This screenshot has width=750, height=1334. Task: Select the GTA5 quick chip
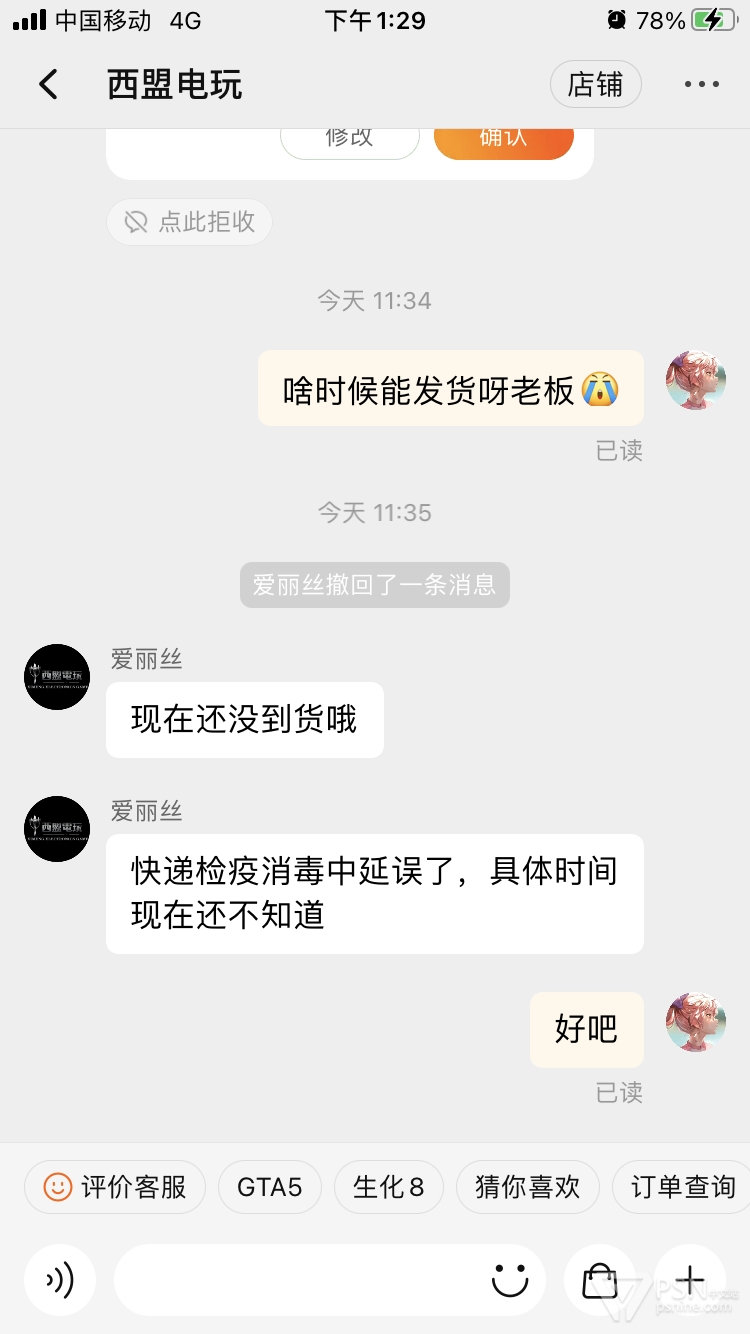pos(269,1187)
